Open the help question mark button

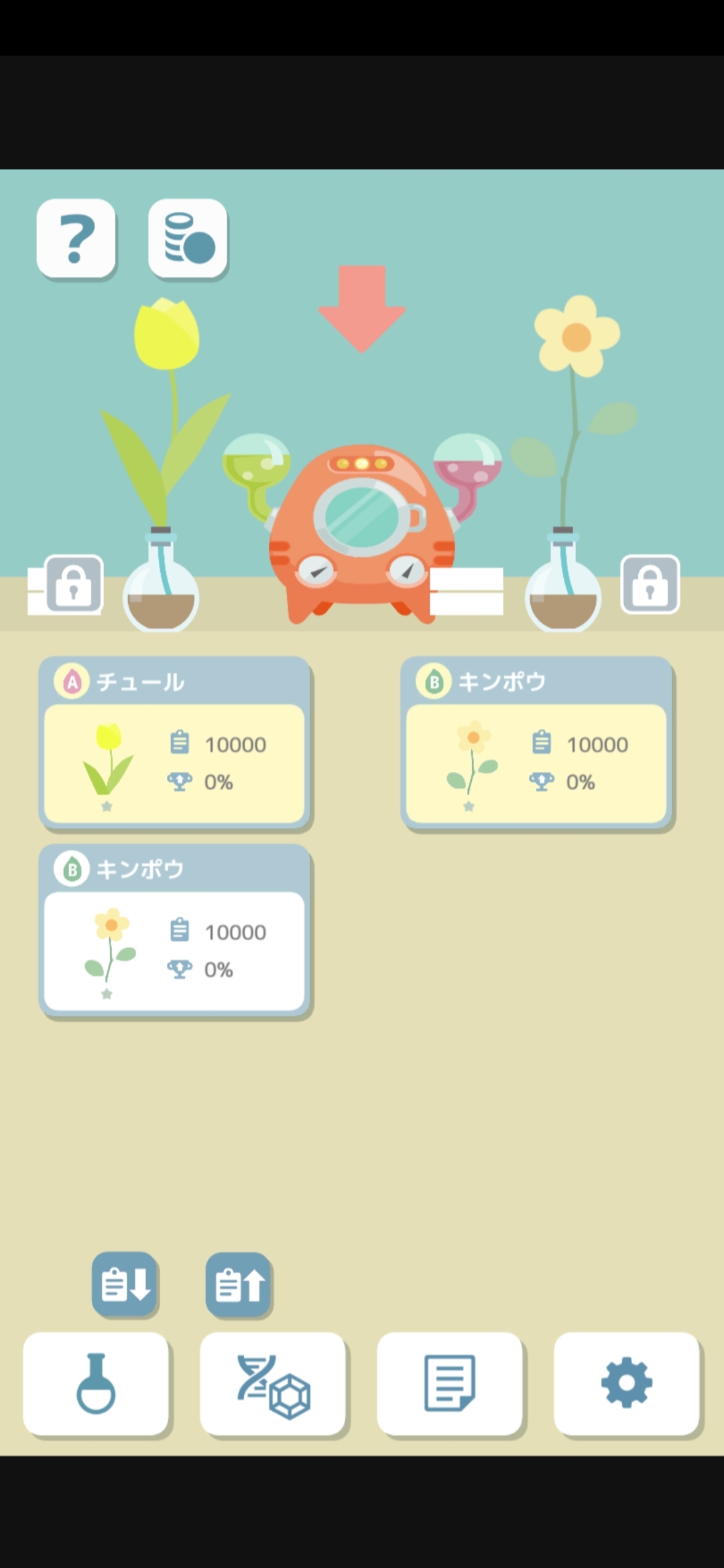coord(76,238)
